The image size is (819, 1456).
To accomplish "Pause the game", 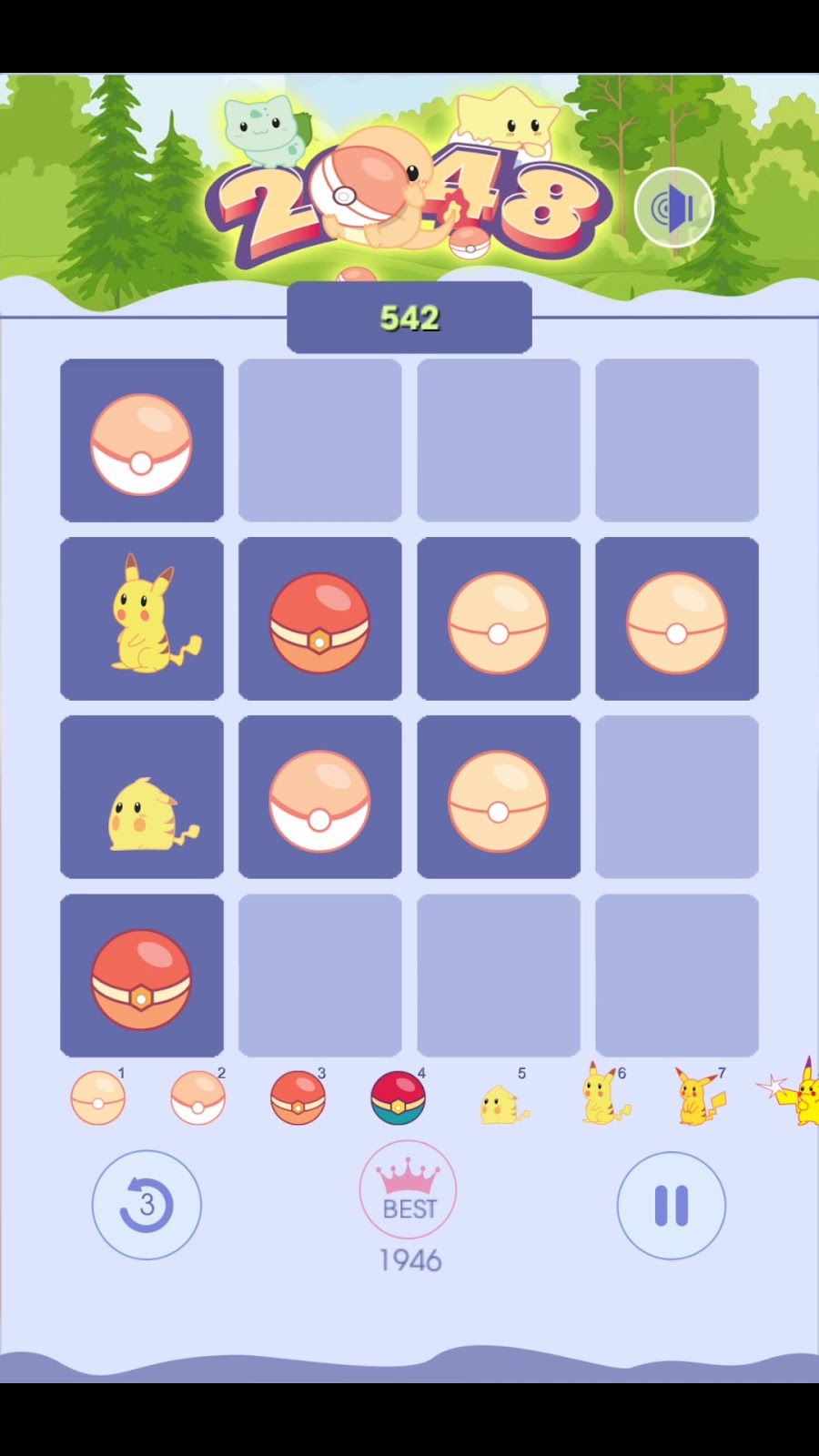I will (671, 1205).
